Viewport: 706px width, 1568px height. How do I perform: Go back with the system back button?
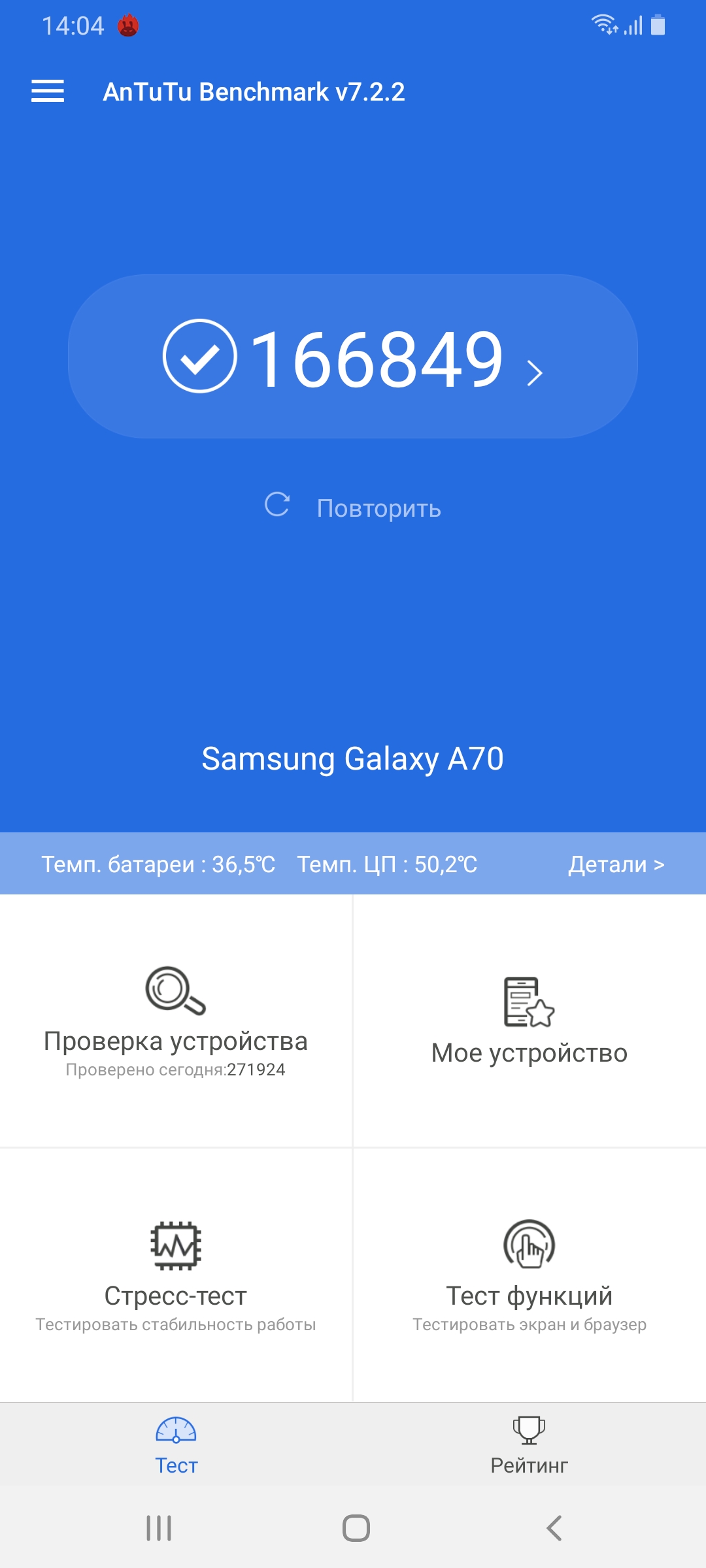point(554,1528)
